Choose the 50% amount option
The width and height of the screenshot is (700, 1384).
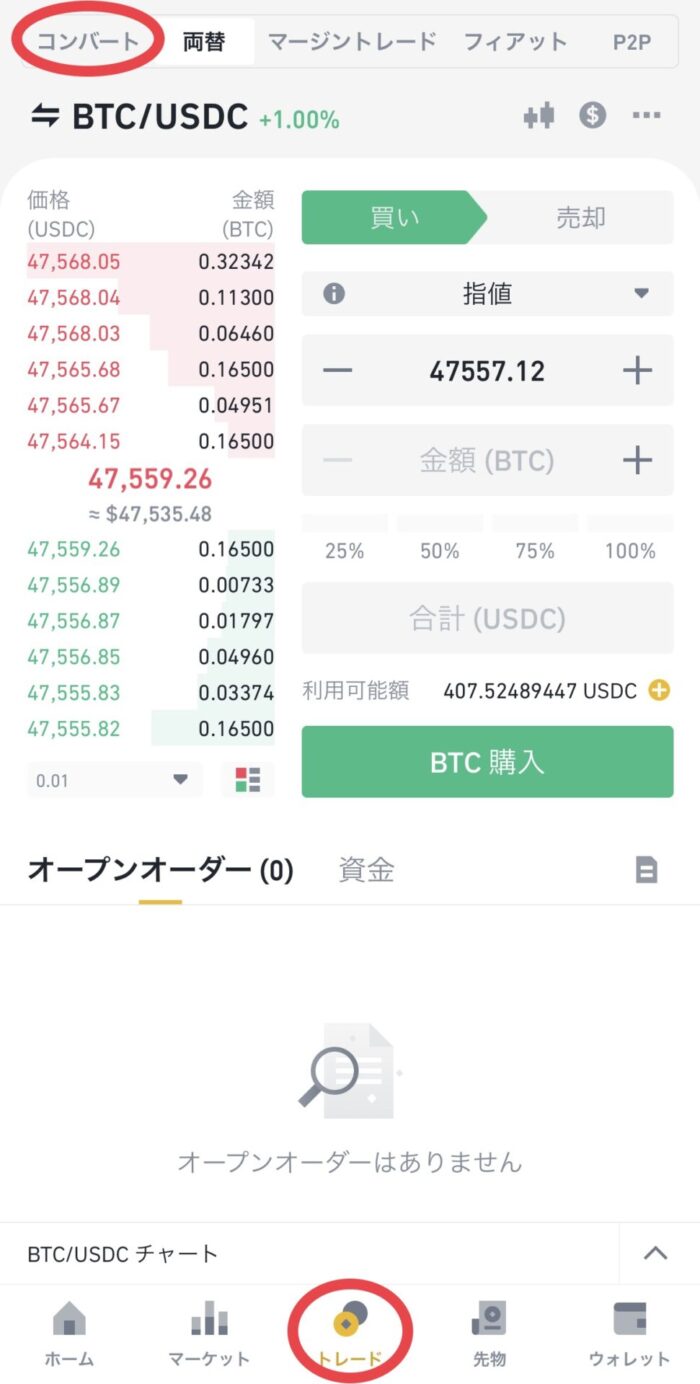(x=440, y=551)
